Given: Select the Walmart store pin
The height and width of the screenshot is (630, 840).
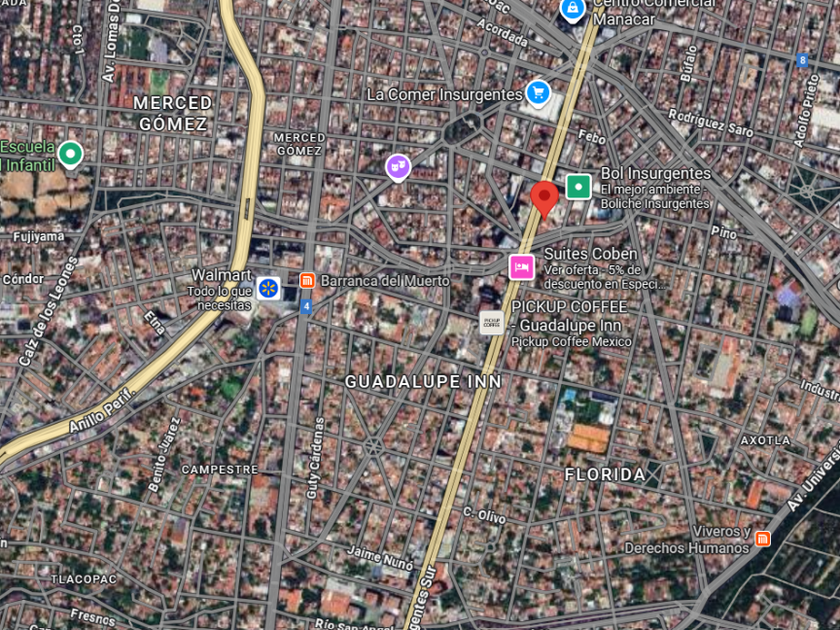Looking at the screenshot, I should pyautogui.click(x=267, y=288).
